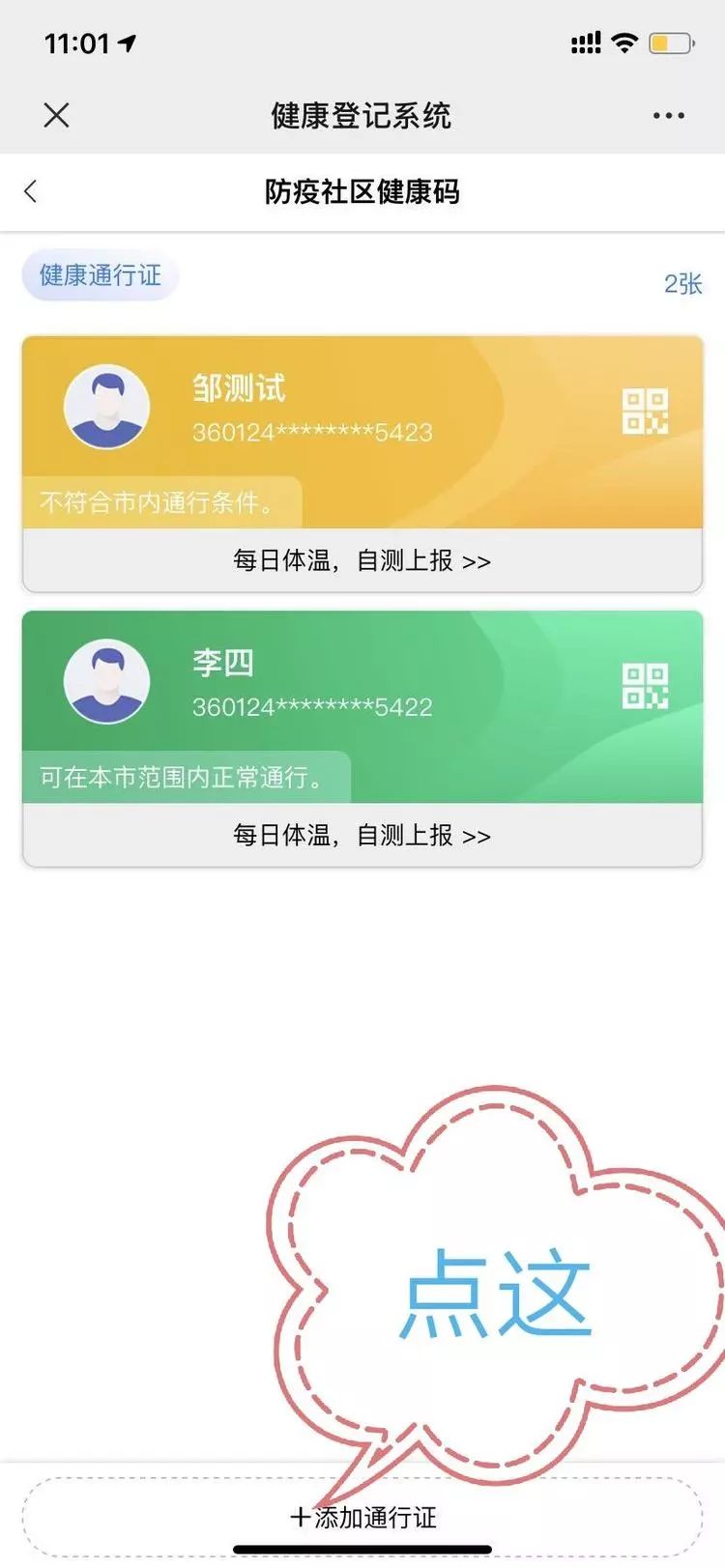The image size is (725, 1568).
Task: Report daily temperature for 李四
Action: click(362, 835)
